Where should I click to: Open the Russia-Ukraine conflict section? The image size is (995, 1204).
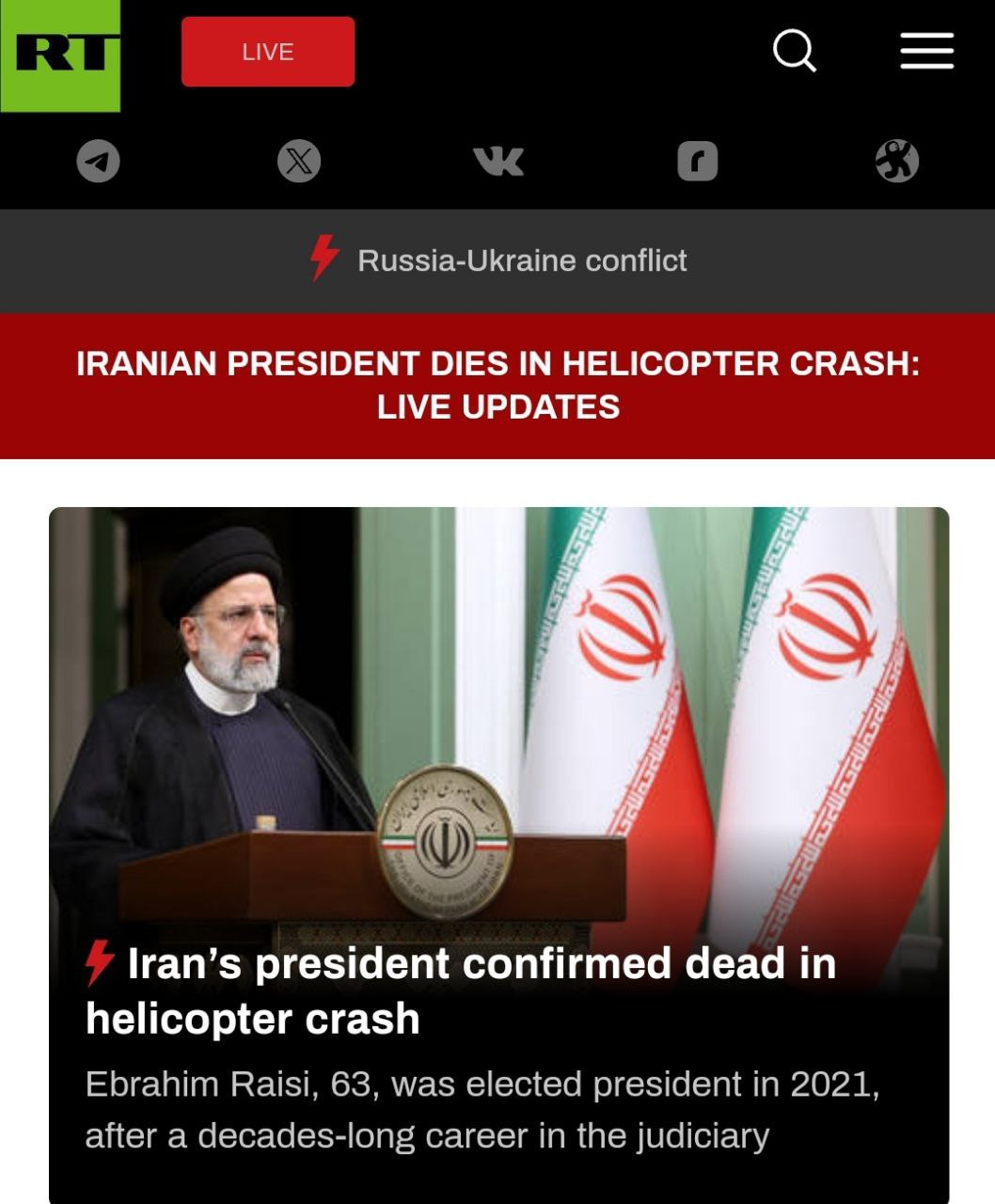point(521,261)
